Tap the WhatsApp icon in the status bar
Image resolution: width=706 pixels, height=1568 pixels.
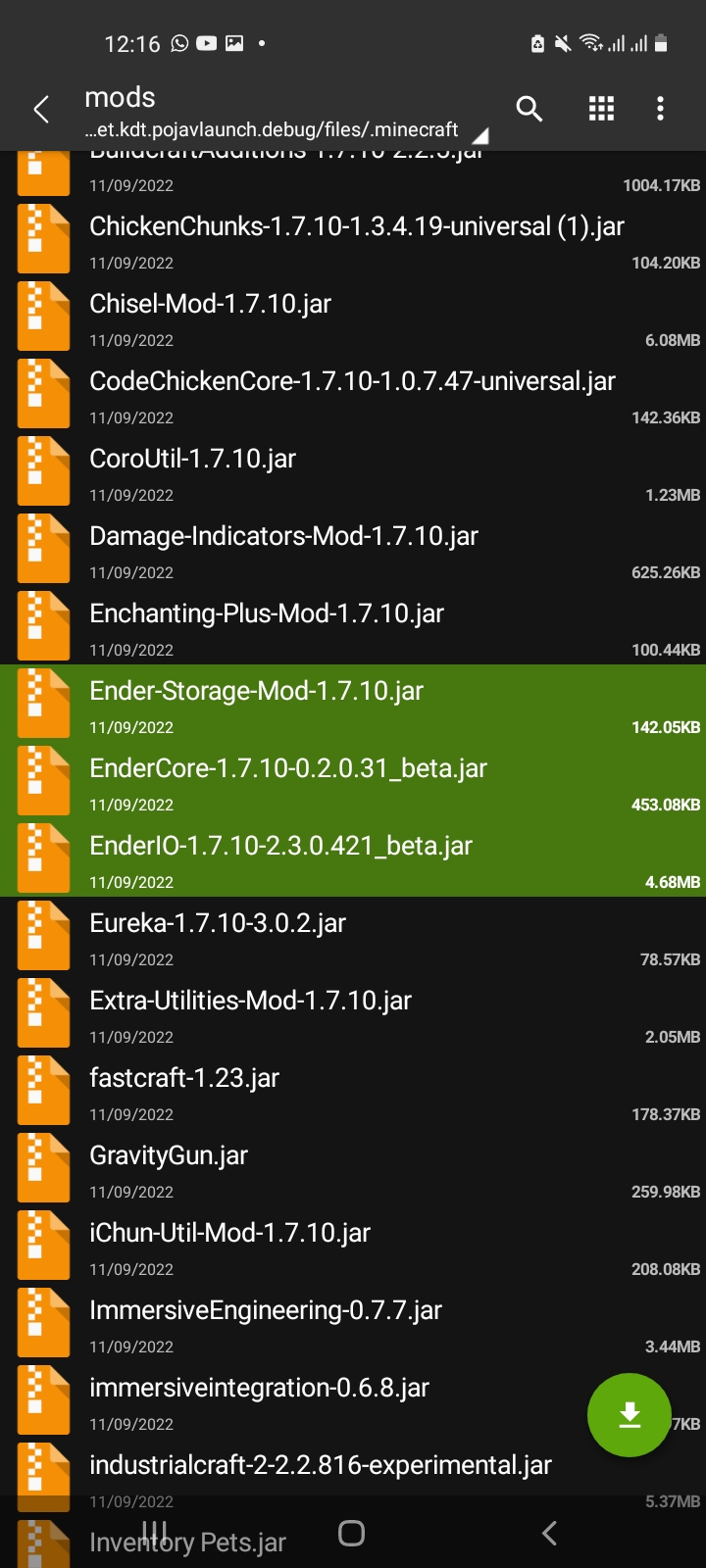click(x=179, y=43)
